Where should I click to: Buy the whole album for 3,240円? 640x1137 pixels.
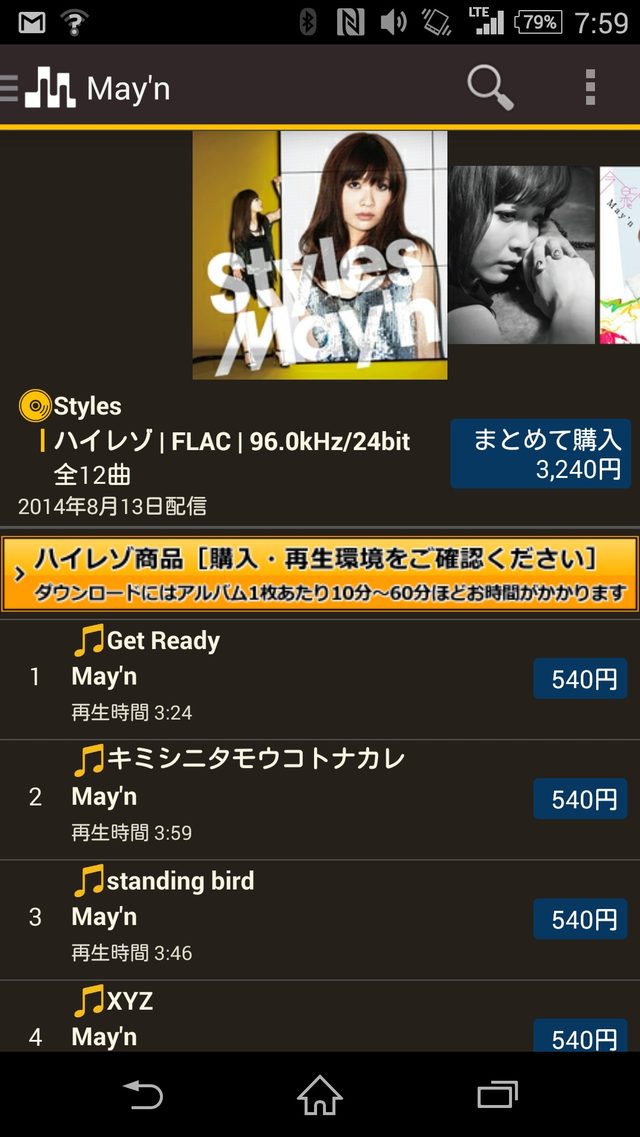540,453
